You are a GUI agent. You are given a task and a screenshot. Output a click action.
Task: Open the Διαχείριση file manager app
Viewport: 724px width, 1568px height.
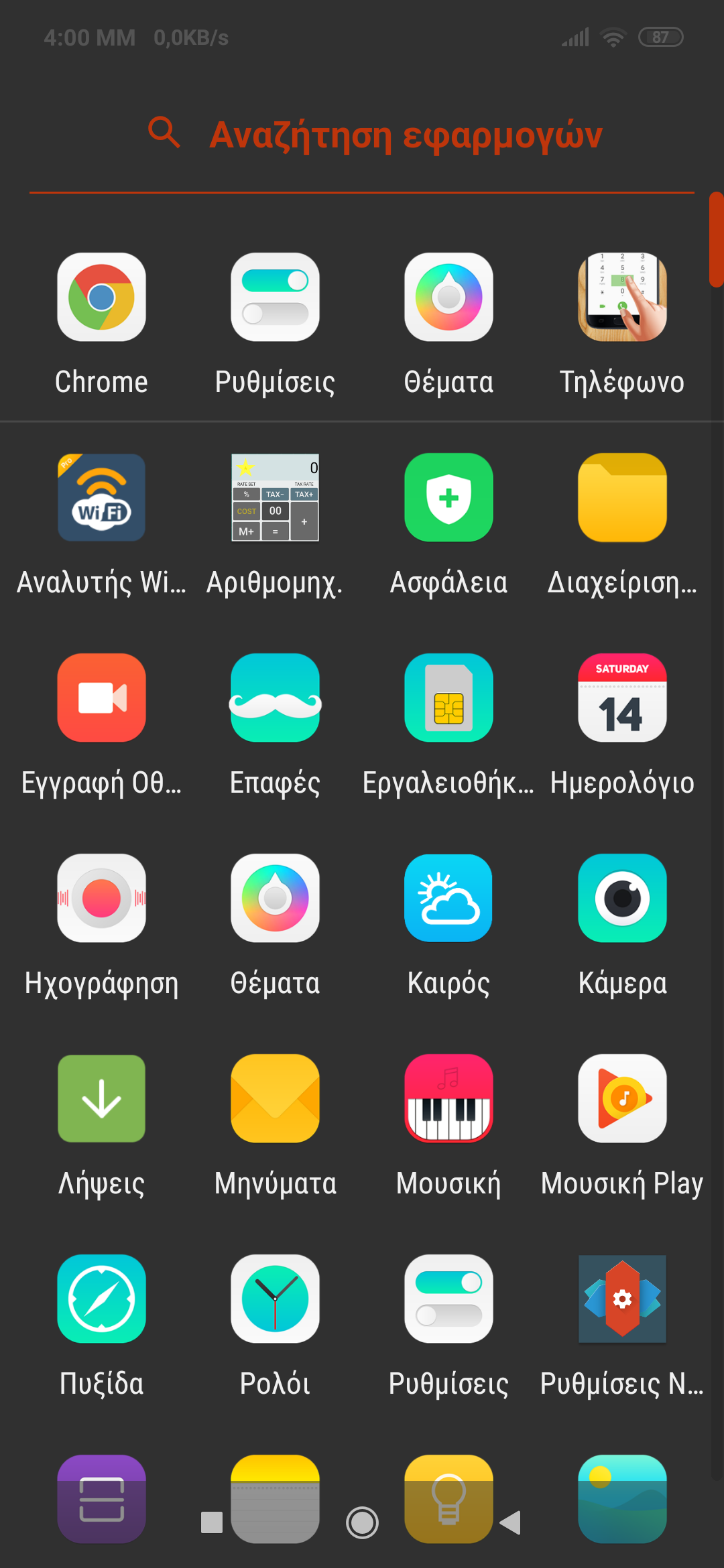[622, 498]
